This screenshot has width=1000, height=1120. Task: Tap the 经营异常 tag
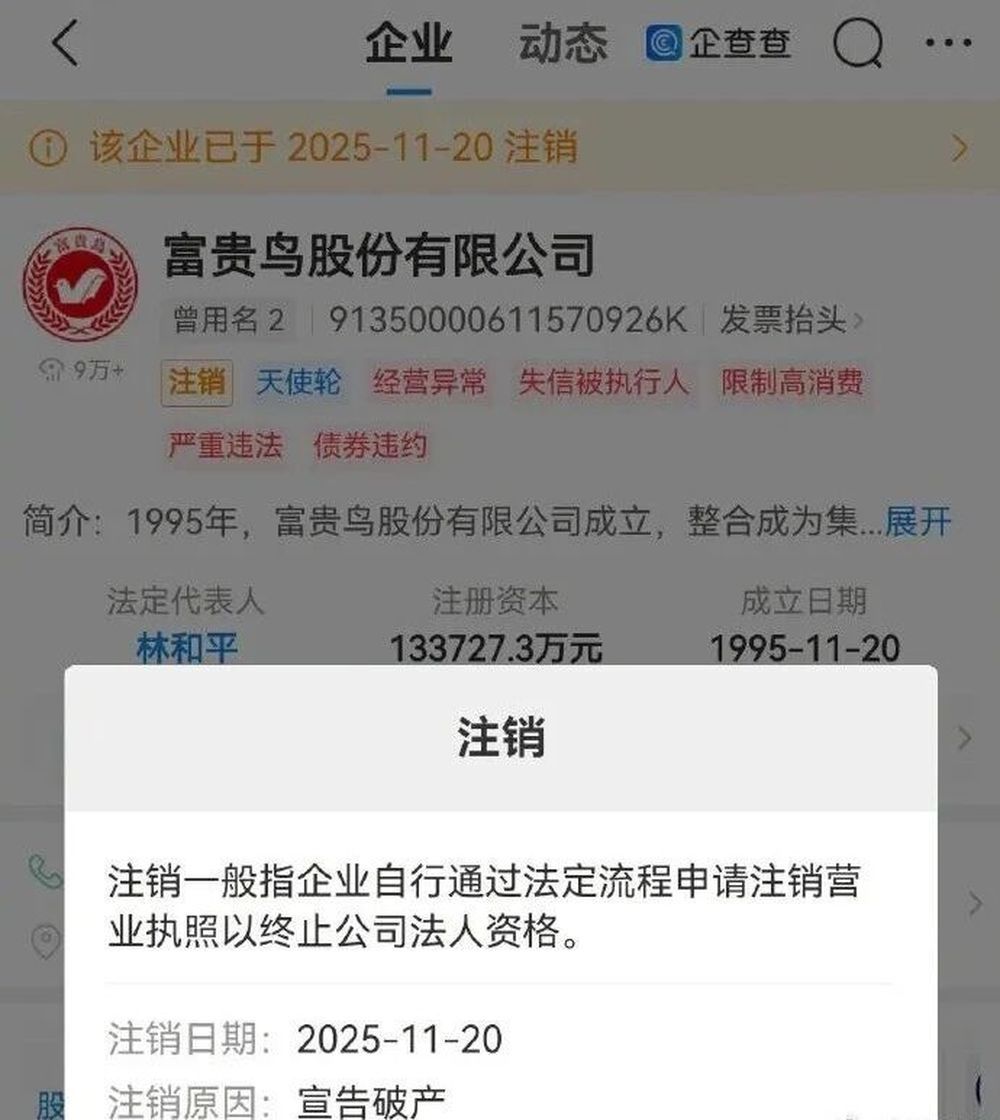(x=430, y=382)
